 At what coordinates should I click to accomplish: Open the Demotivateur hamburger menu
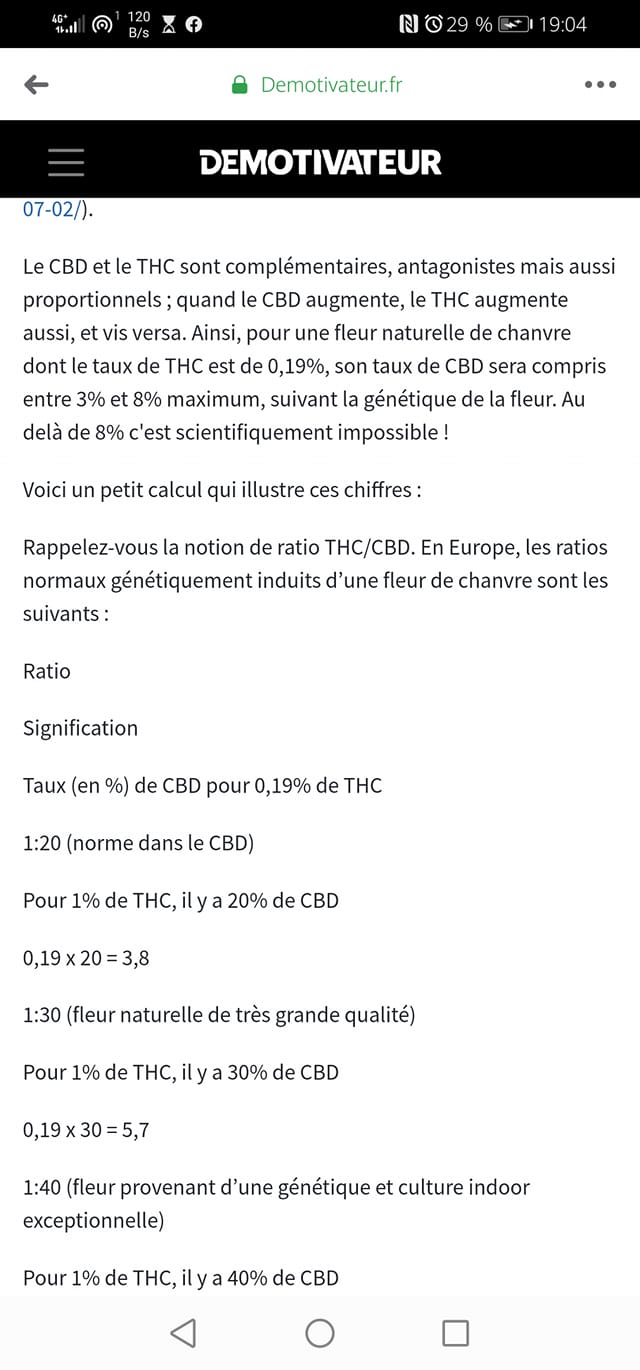[66, 162]
